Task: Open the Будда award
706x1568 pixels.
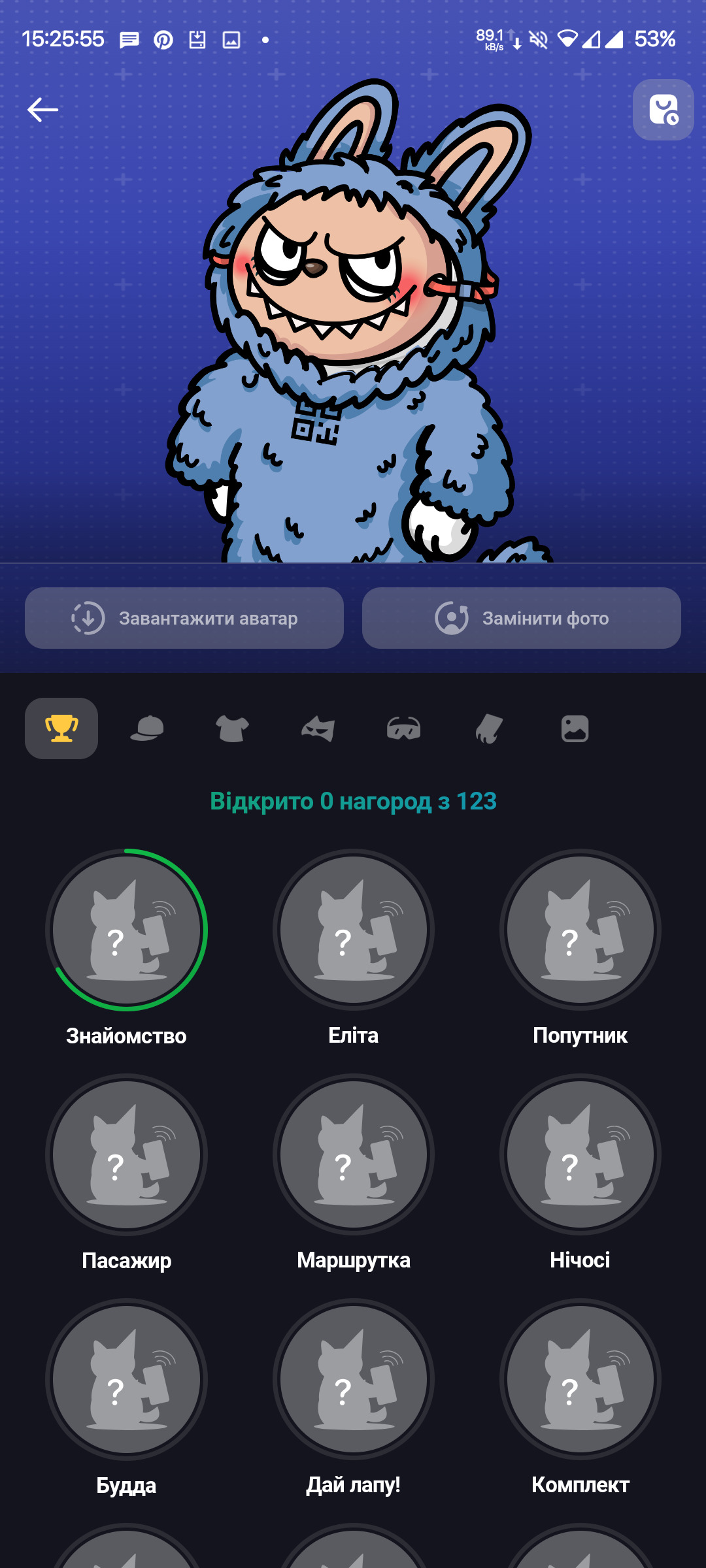Action: click(126, 1379)
